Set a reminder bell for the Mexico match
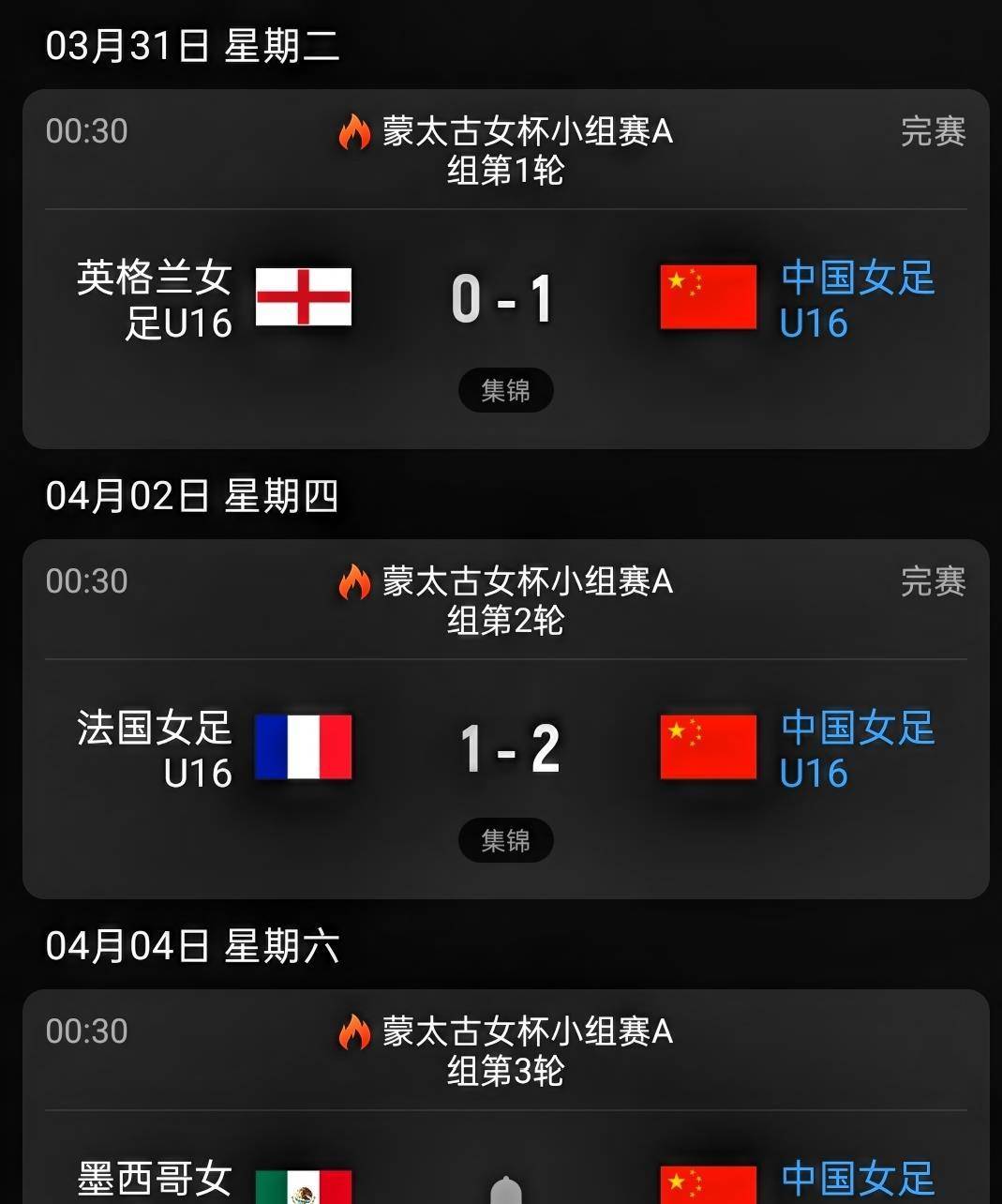This screenshot has height=1204, width=1002. (x=505, y=1190)
